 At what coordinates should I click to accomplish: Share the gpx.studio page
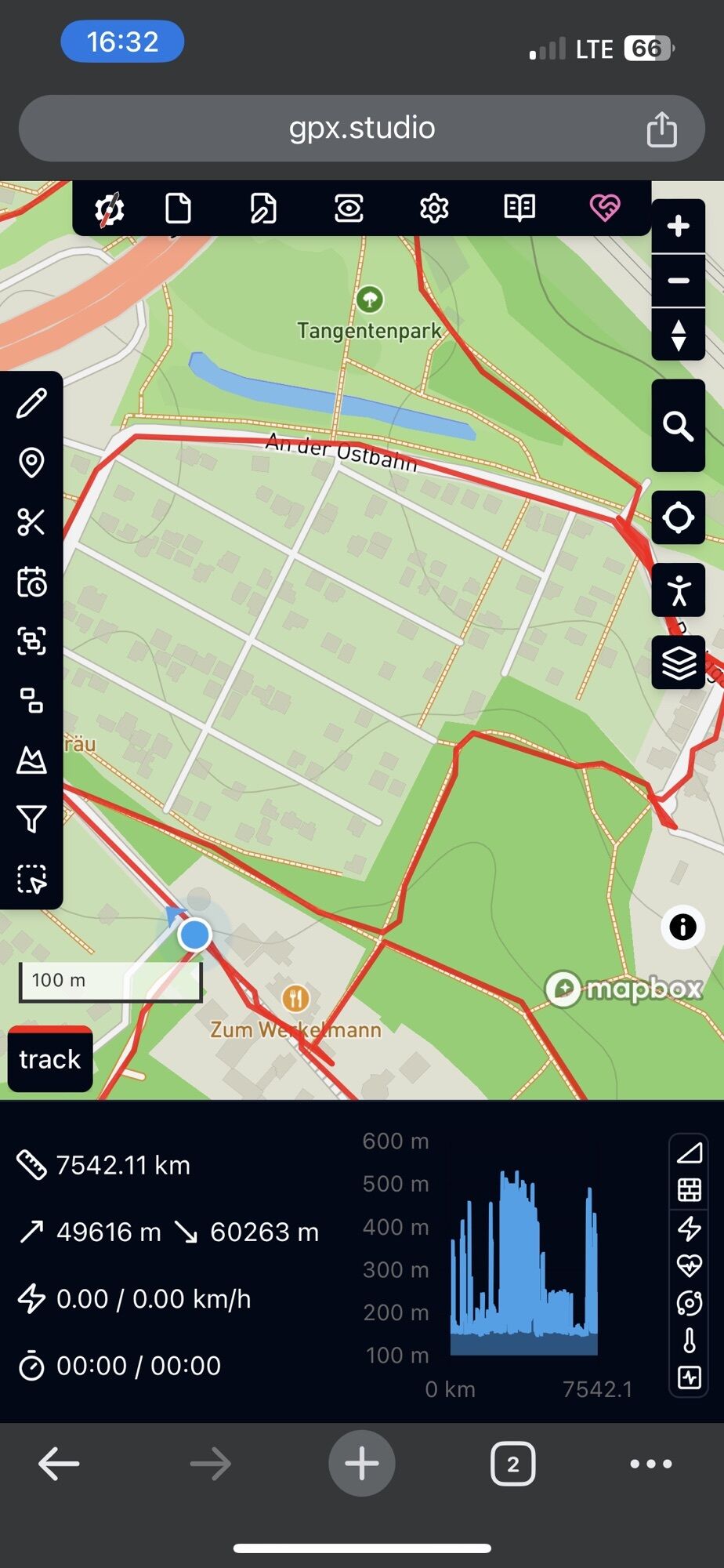[x=661, y=129]
